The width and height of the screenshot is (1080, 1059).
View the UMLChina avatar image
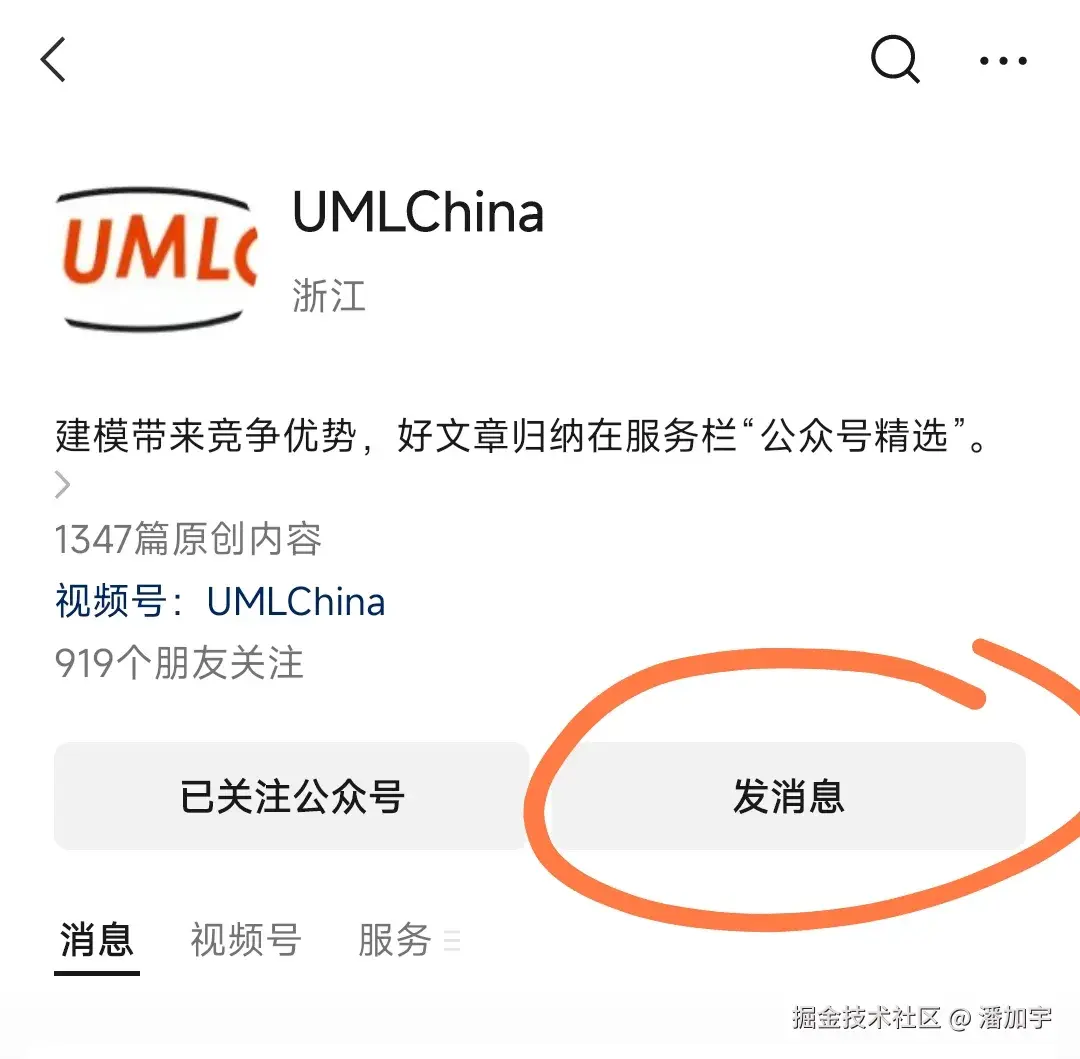point(155,260)
